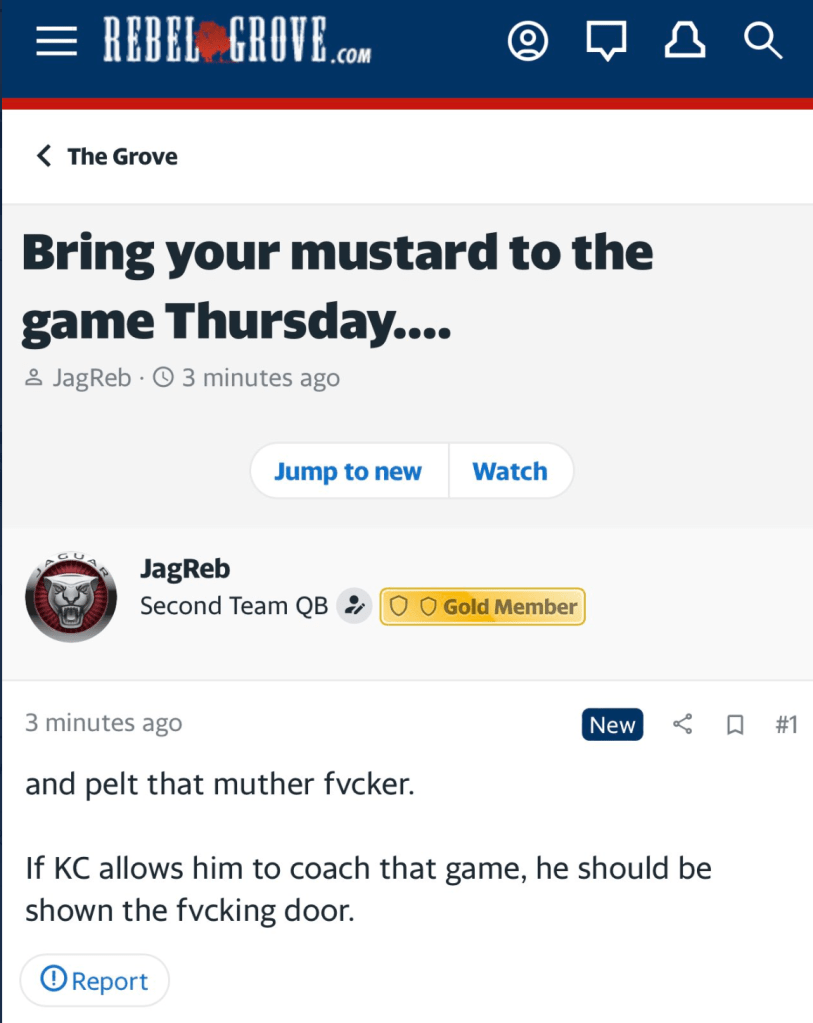The image size is (813, 1023).
Task: Open the account profile icon
Action: pos(528,41)
